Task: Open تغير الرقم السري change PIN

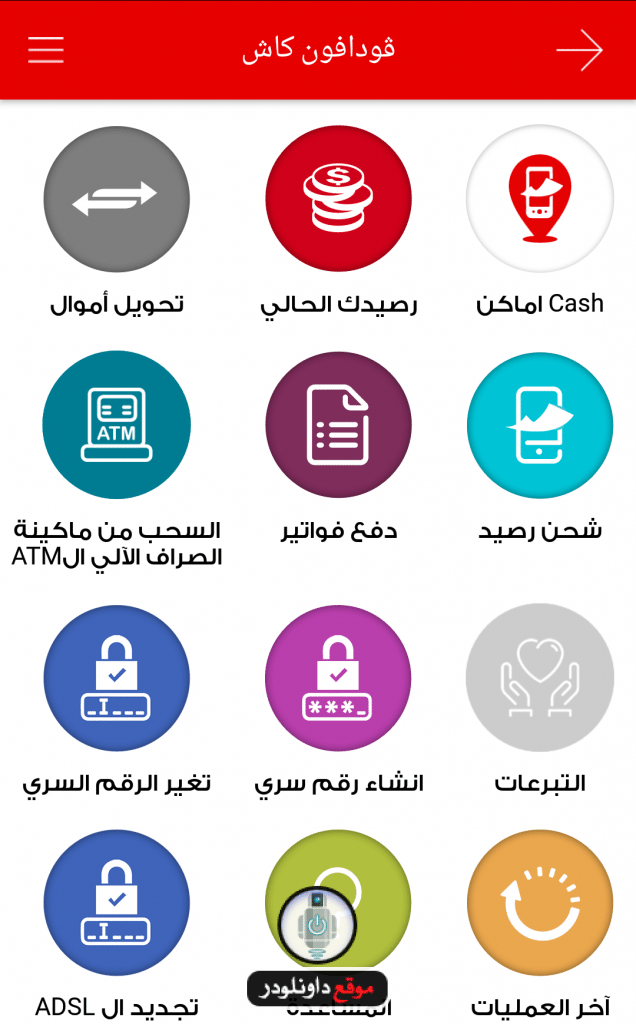Action: [117, 678]
